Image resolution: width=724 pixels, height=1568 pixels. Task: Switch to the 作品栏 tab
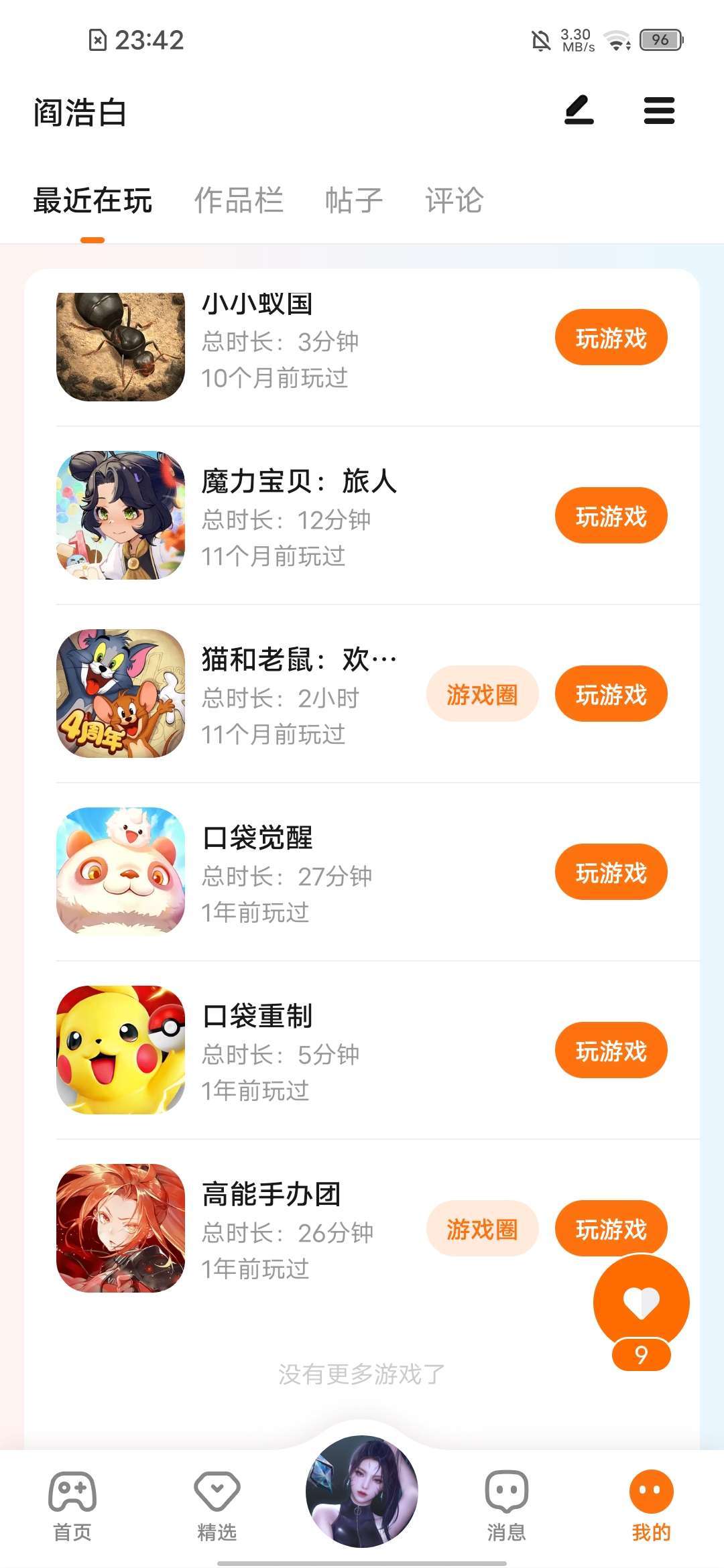click(239, 200)
